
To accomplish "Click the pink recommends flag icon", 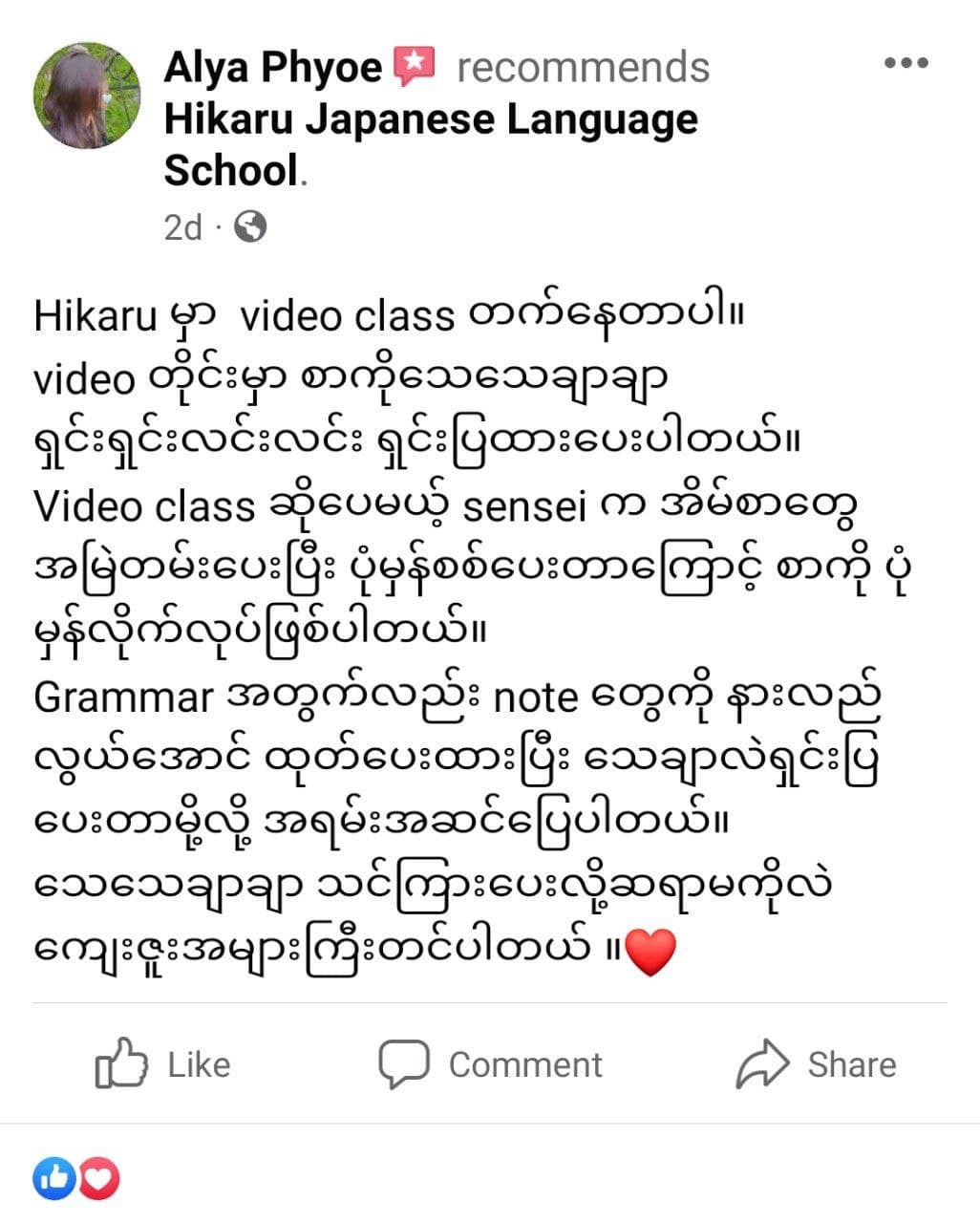I will pyautogui.click(x=415, y=63).
